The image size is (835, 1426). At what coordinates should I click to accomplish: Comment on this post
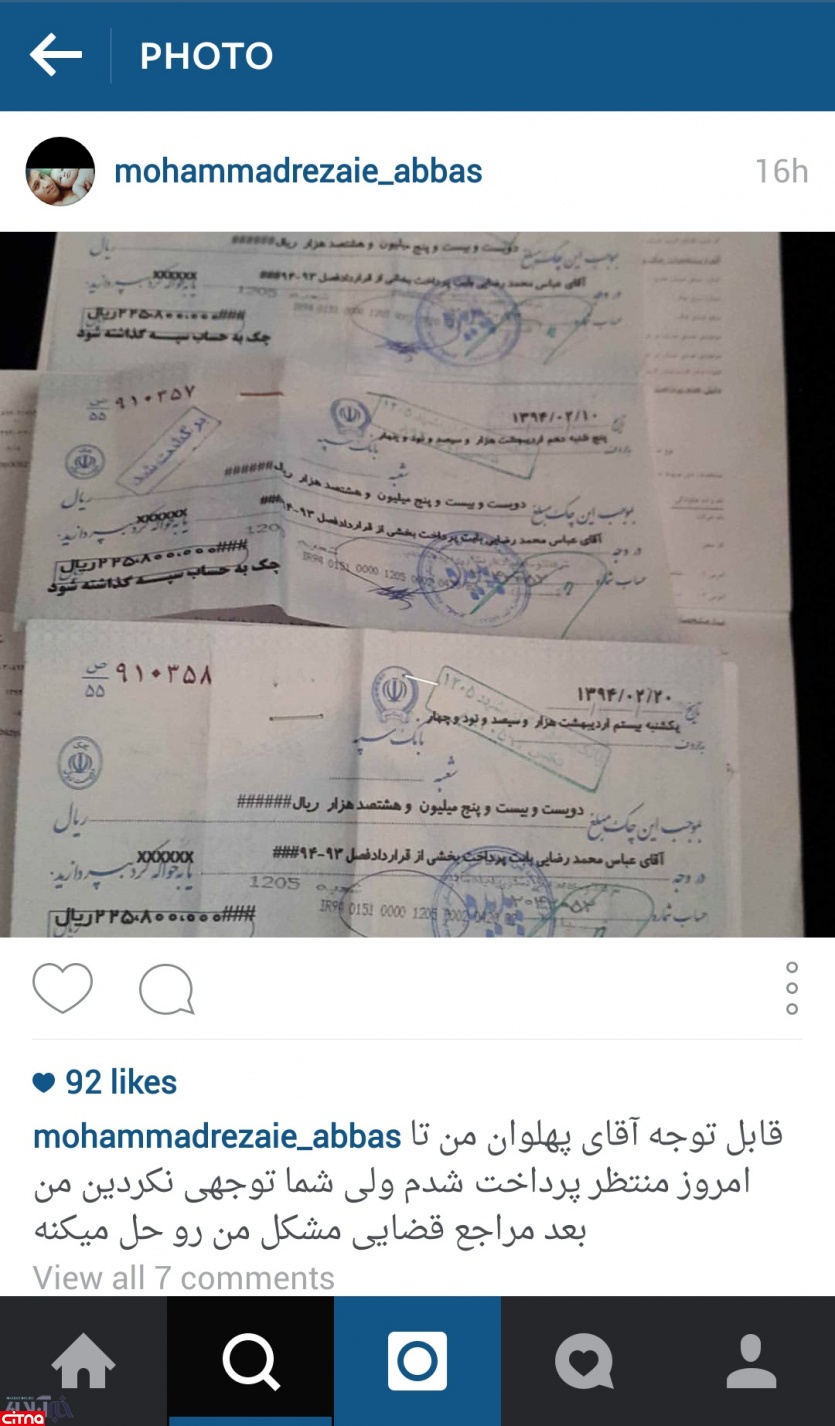[x=166, y=990]
